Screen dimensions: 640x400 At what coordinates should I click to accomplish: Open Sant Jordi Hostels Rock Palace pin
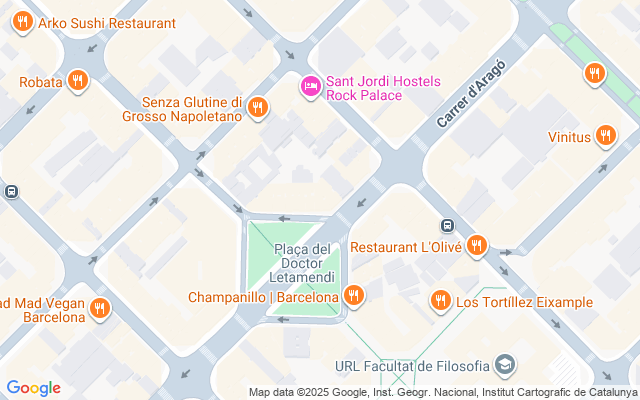point(310,87)
